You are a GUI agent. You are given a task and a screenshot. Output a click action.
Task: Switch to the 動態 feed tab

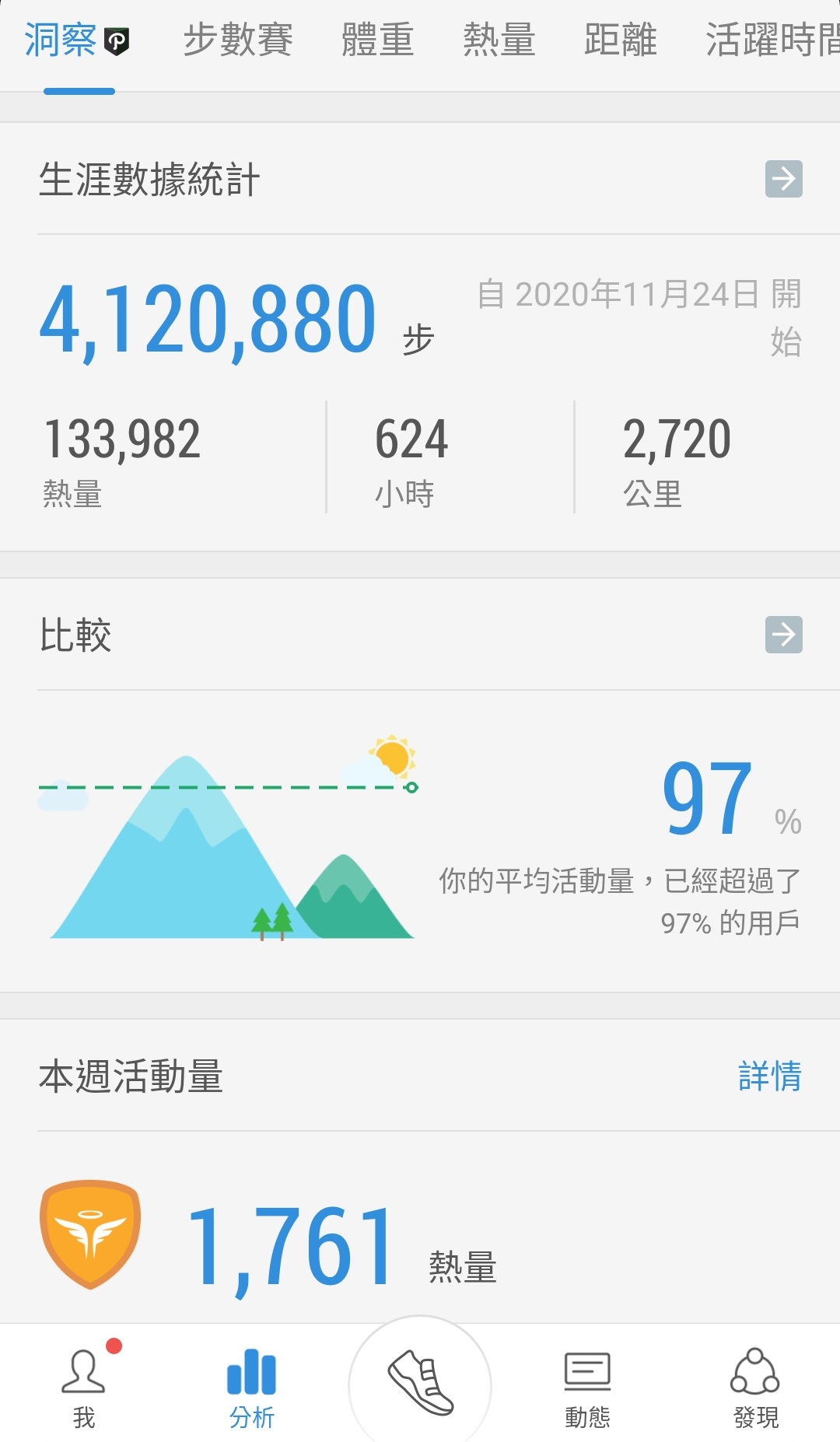pyautogui.click(x=587, y=1388)
